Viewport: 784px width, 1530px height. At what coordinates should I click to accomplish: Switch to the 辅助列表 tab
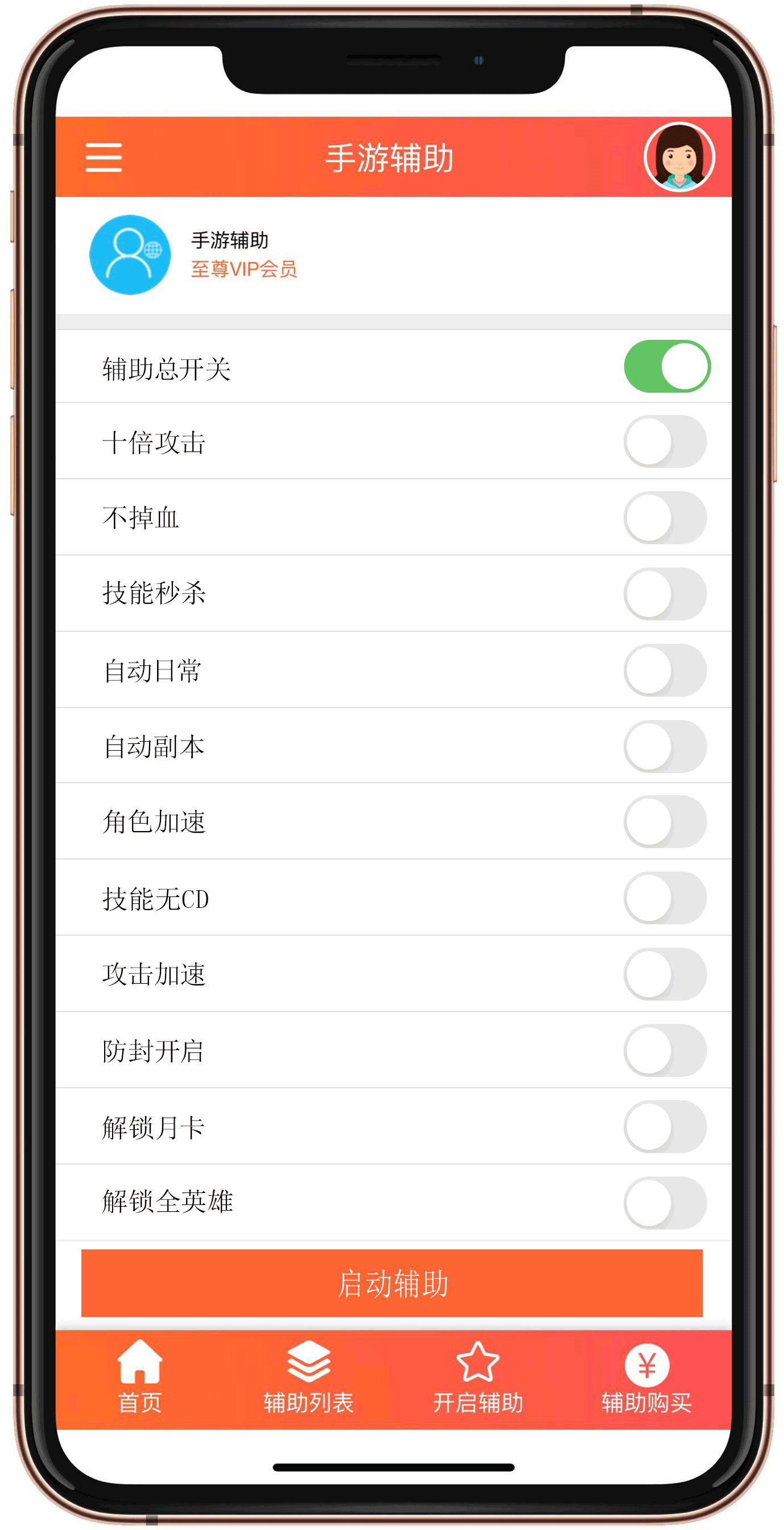(x=308, y=1377)
